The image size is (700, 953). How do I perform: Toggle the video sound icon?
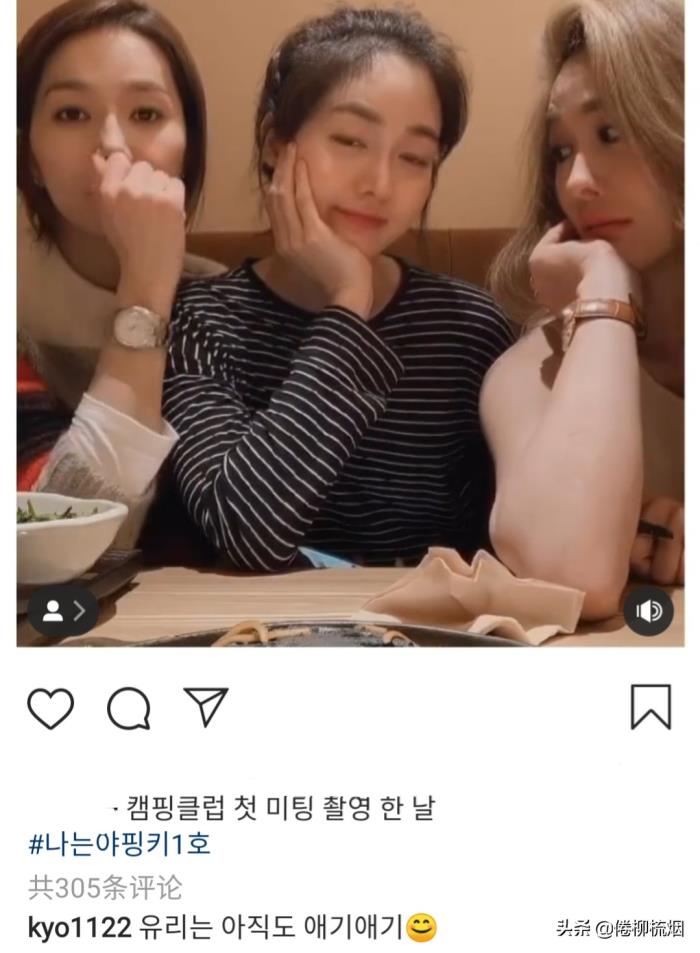647,610
